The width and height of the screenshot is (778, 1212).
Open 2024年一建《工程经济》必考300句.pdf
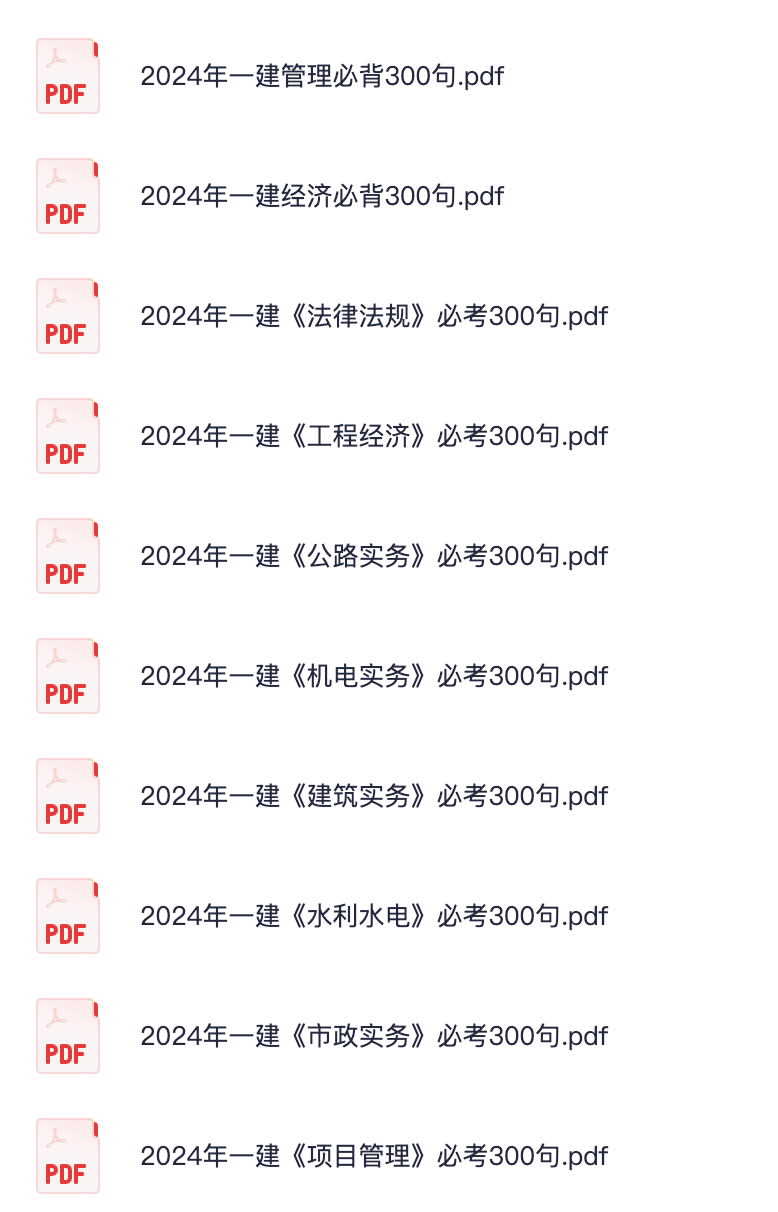(x=373, y=436)
